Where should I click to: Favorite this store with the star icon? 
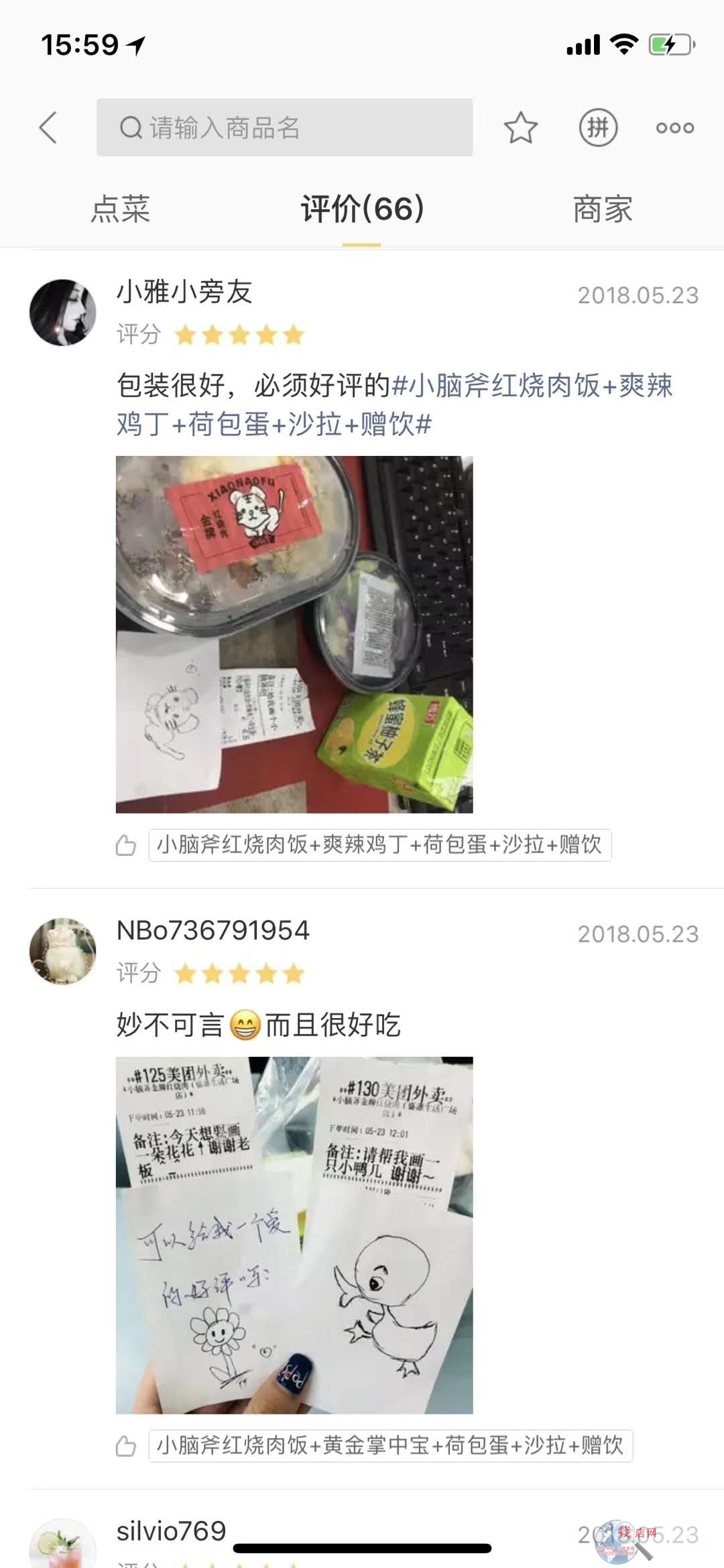(520, 127)
